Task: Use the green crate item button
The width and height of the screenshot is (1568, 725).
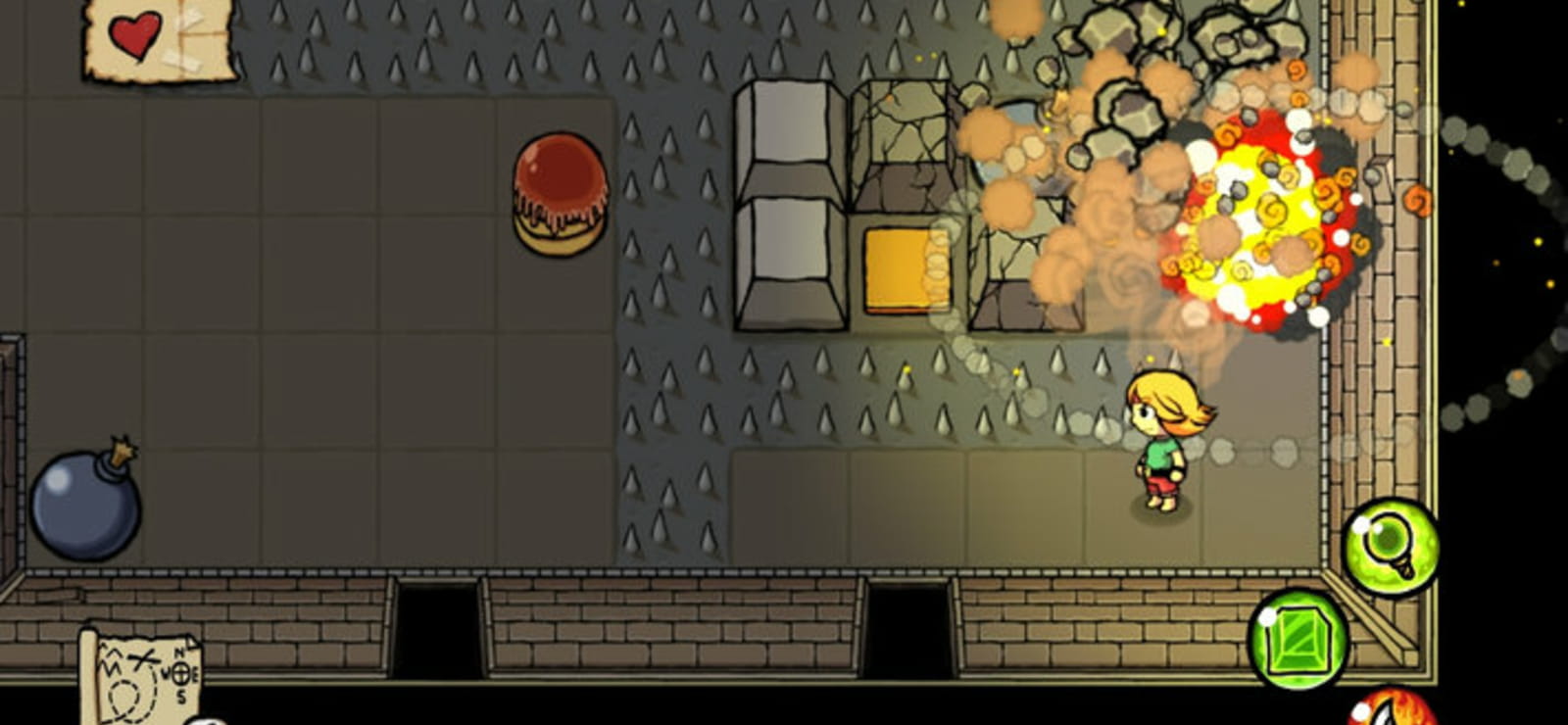Action: click(1298, 640)
